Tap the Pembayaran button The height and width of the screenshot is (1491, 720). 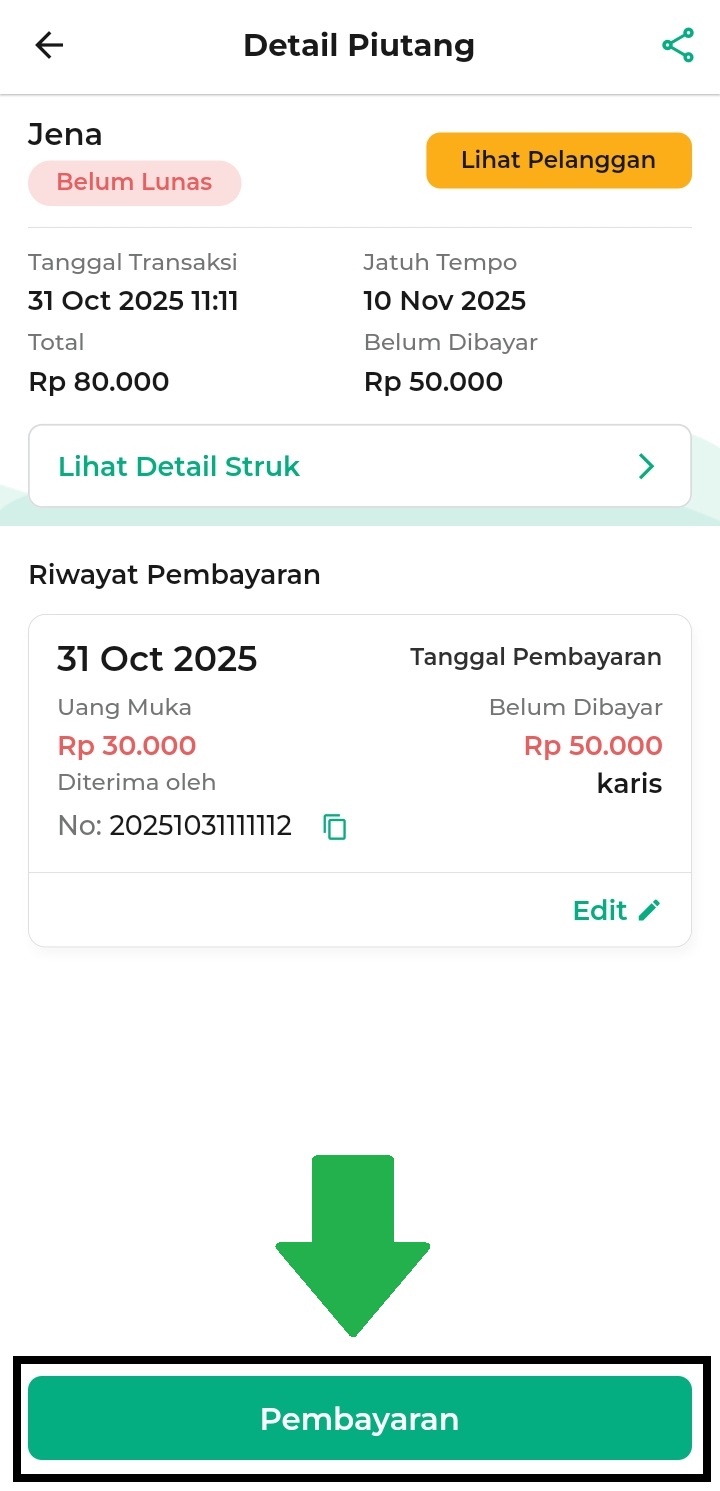pos(359,1418)
